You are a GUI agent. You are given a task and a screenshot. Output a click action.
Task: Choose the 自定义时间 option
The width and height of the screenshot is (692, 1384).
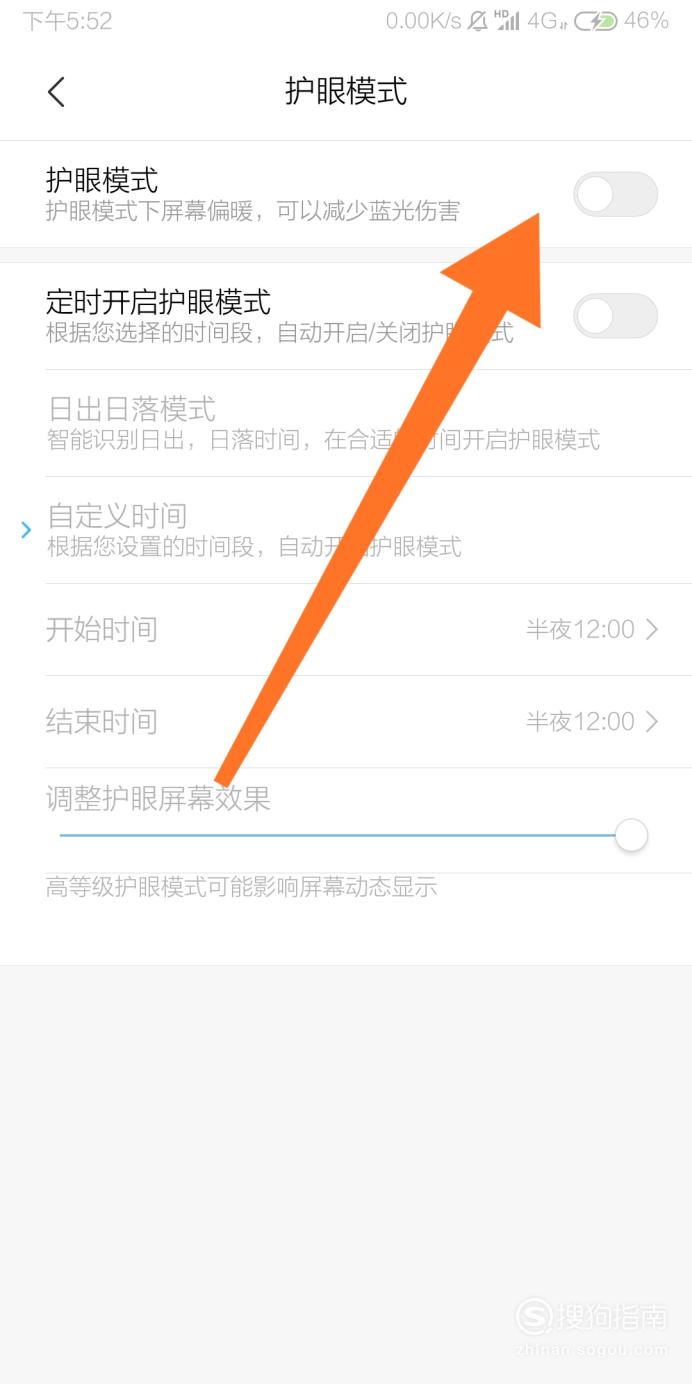pos(346,530)
